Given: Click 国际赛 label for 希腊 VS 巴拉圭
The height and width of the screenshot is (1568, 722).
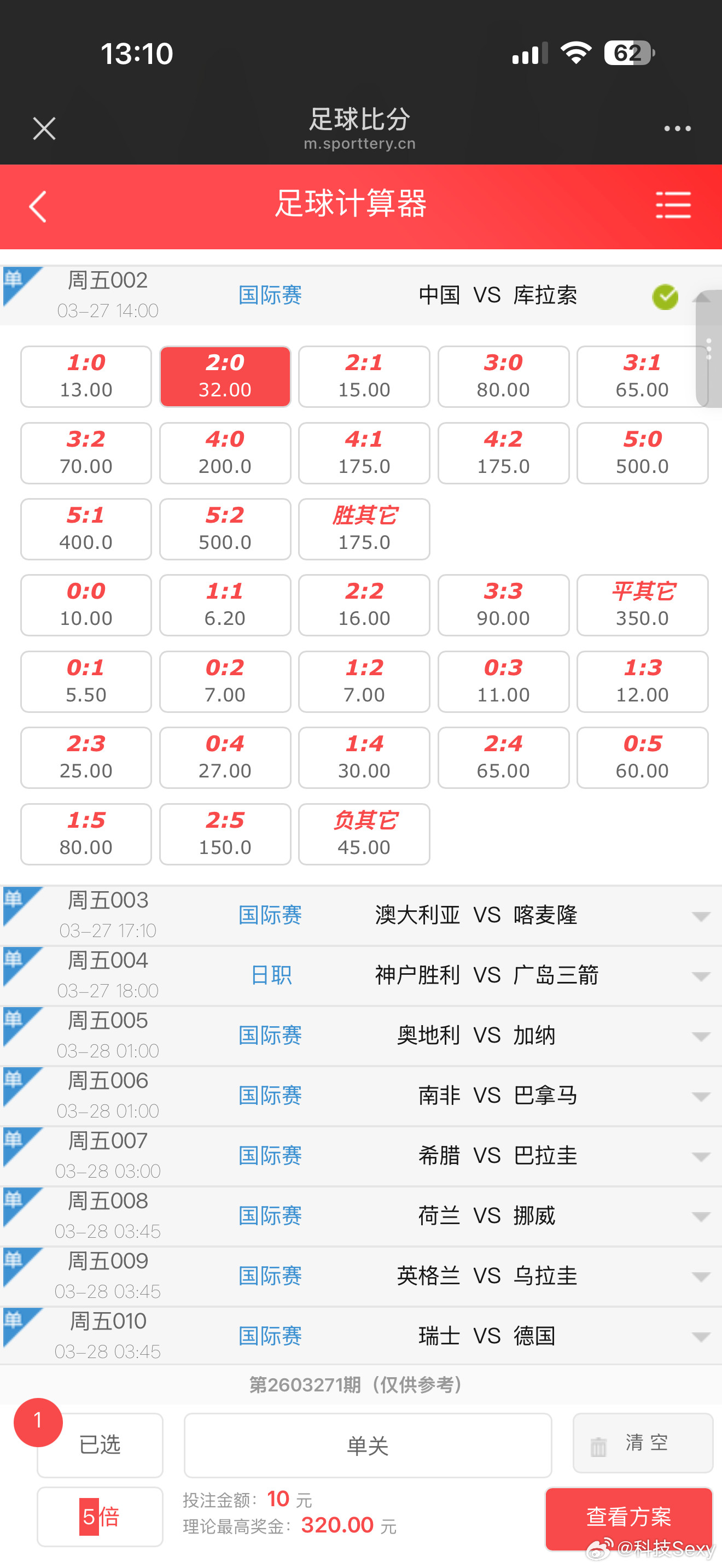Looking at the screenshot, I should click(270, 1156).
